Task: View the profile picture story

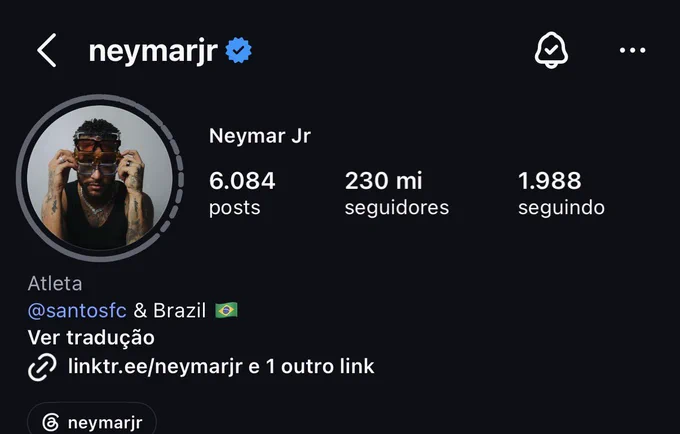Action: click(x=100, y=178)
